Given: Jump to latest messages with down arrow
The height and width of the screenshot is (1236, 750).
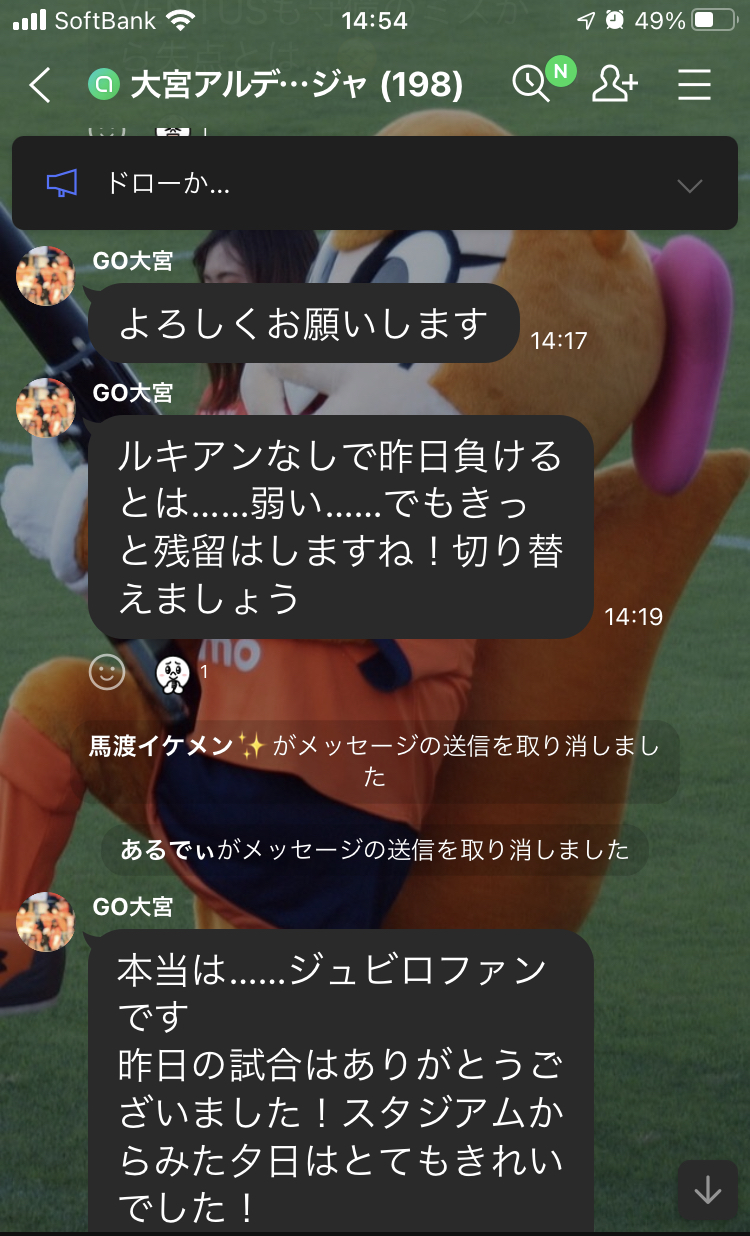Looking at the screenshot, I should tap(708, 1190).
